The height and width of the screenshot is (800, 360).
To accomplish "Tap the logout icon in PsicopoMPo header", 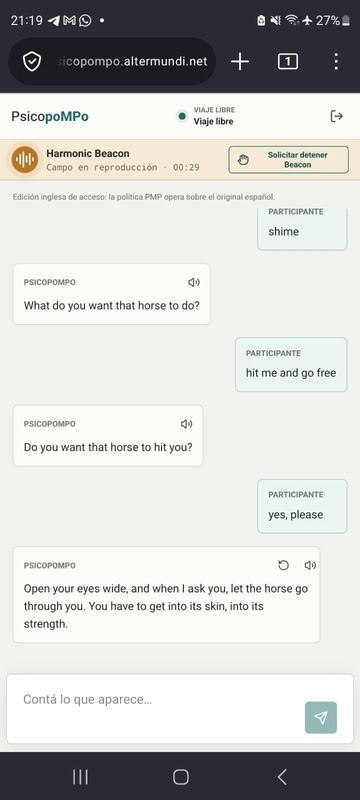I will click(337, 116).
